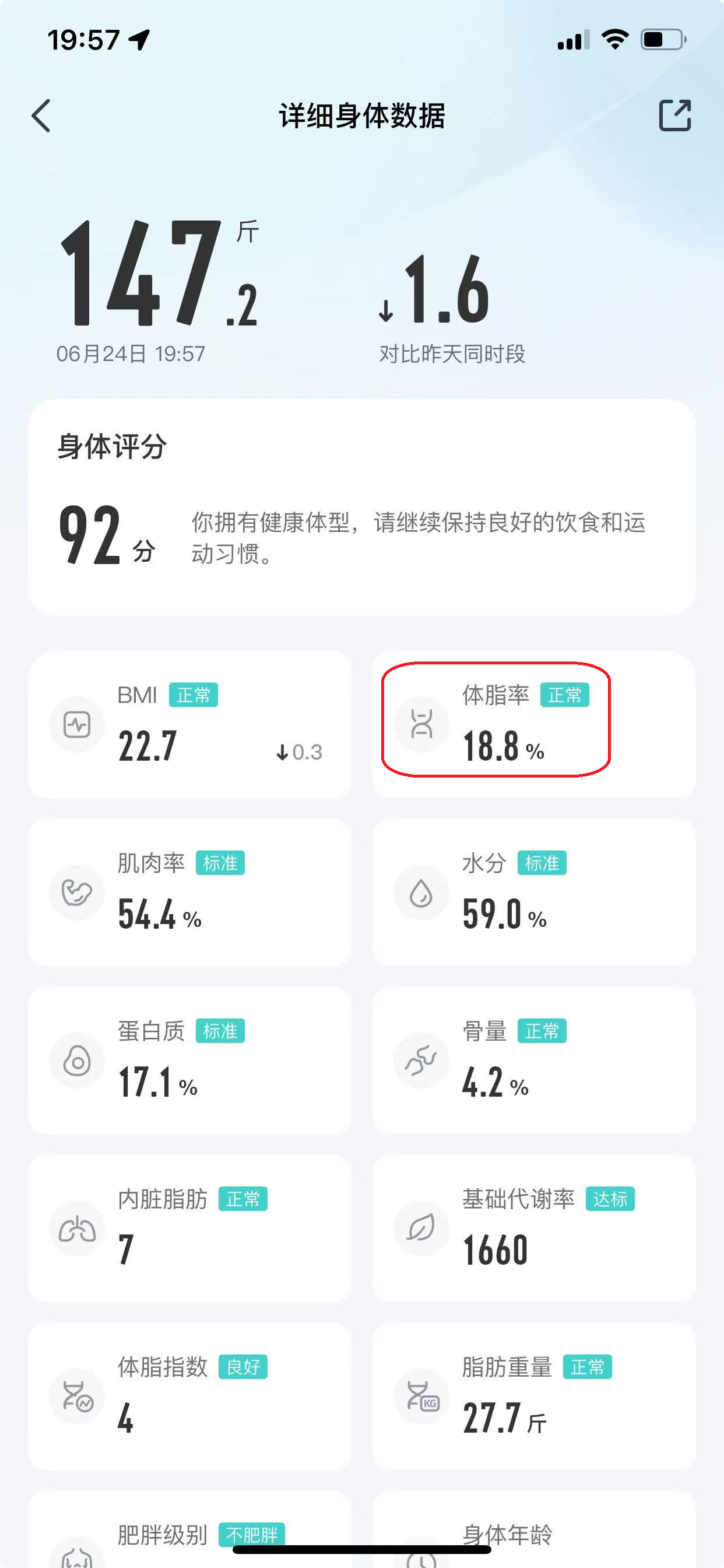The image size is (724, 1568).
Task: Tap the 正常 label in the circled 体脂率 card
Action: [x=567, y=695]
